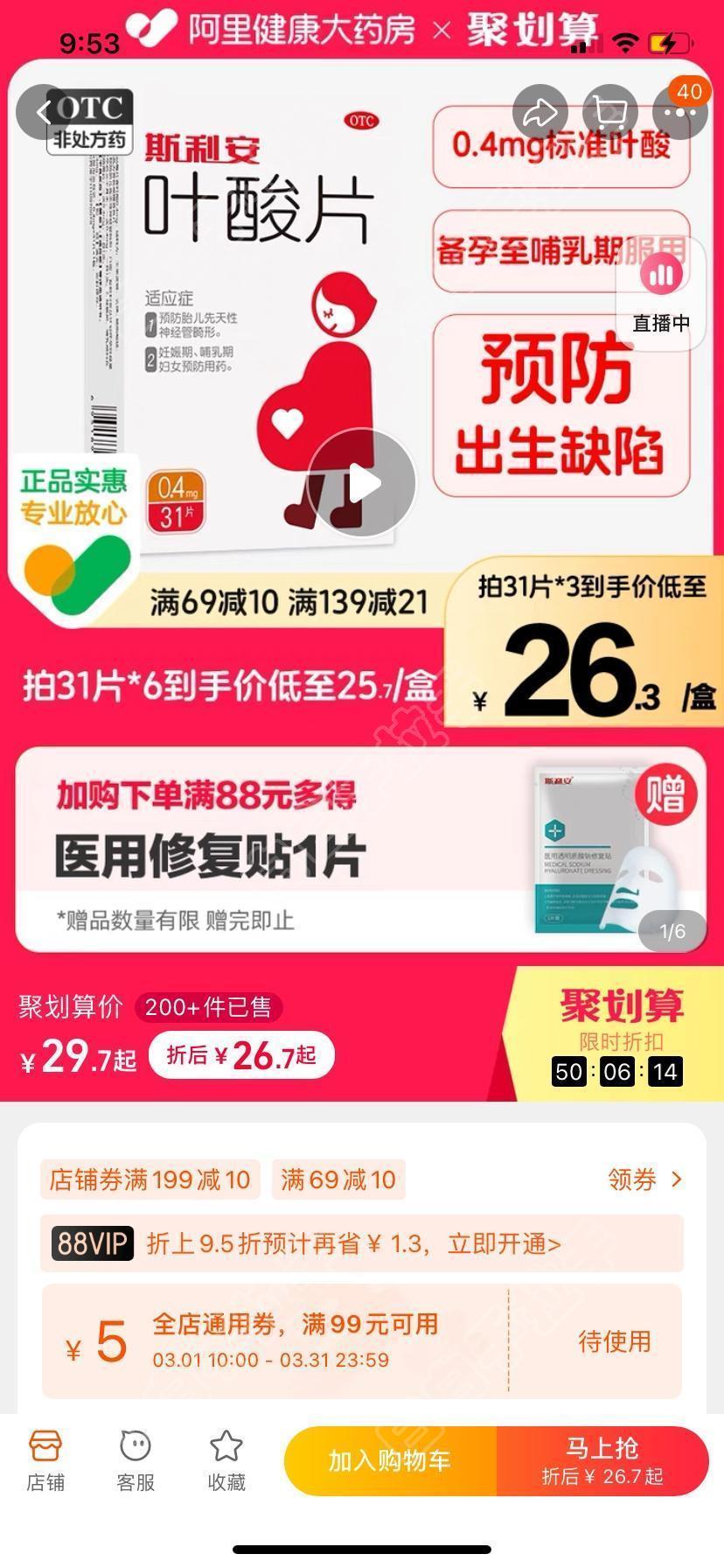Tap 加入购物车 to add to cart
Screen dimensions: 724x1568
pos(390,1461)
